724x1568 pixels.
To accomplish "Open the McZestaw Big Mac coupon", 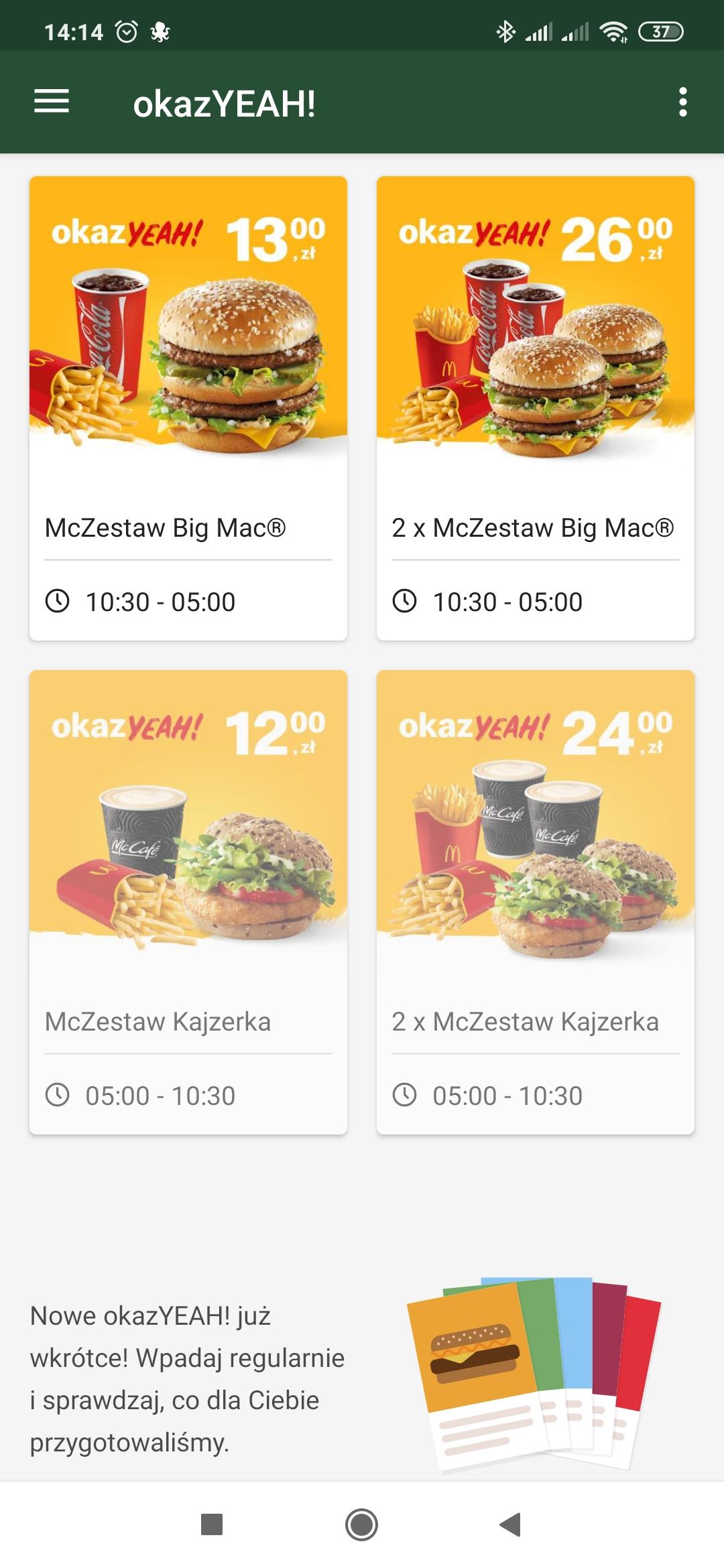I will point(188,409).
